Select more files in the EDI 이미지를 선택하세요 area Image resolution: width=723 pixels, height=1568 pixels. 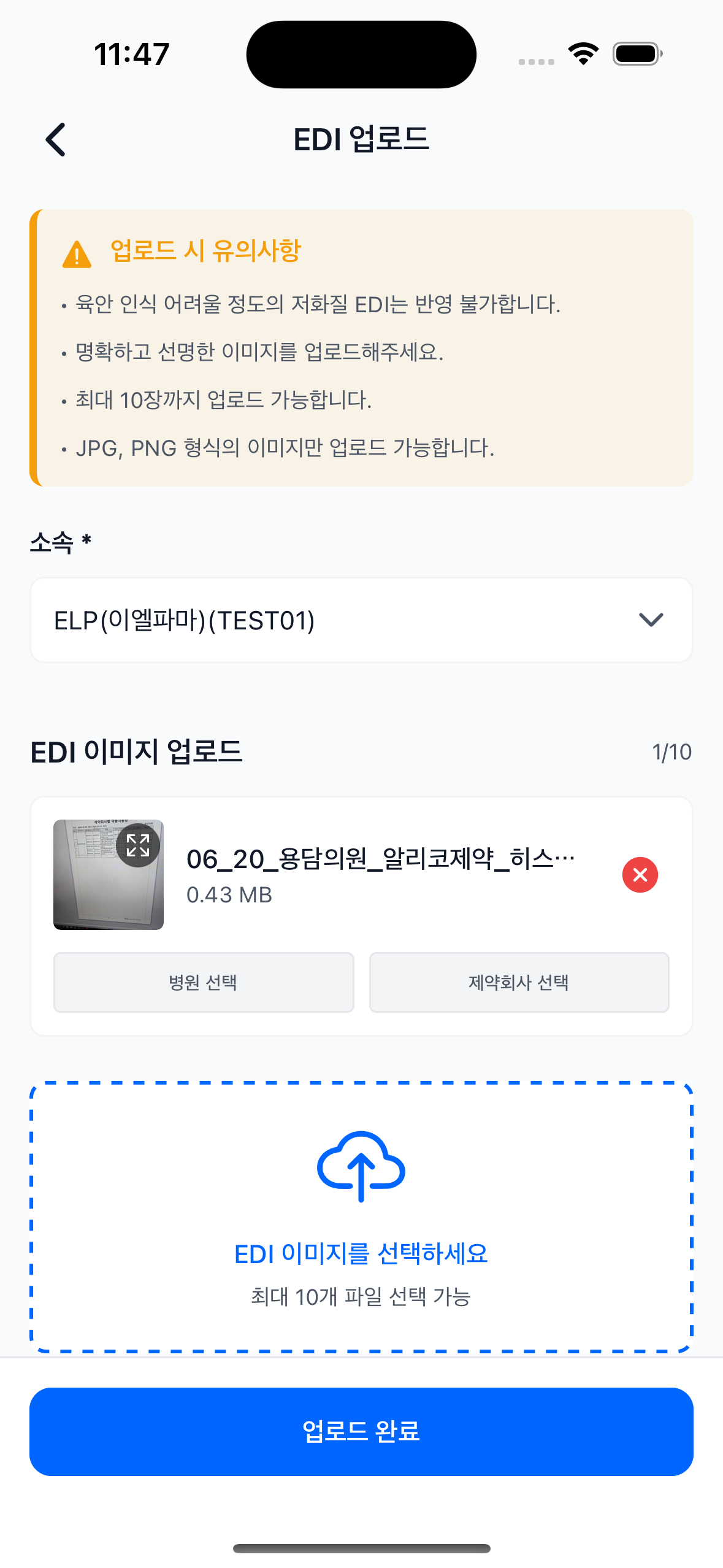coord(361,1216)
